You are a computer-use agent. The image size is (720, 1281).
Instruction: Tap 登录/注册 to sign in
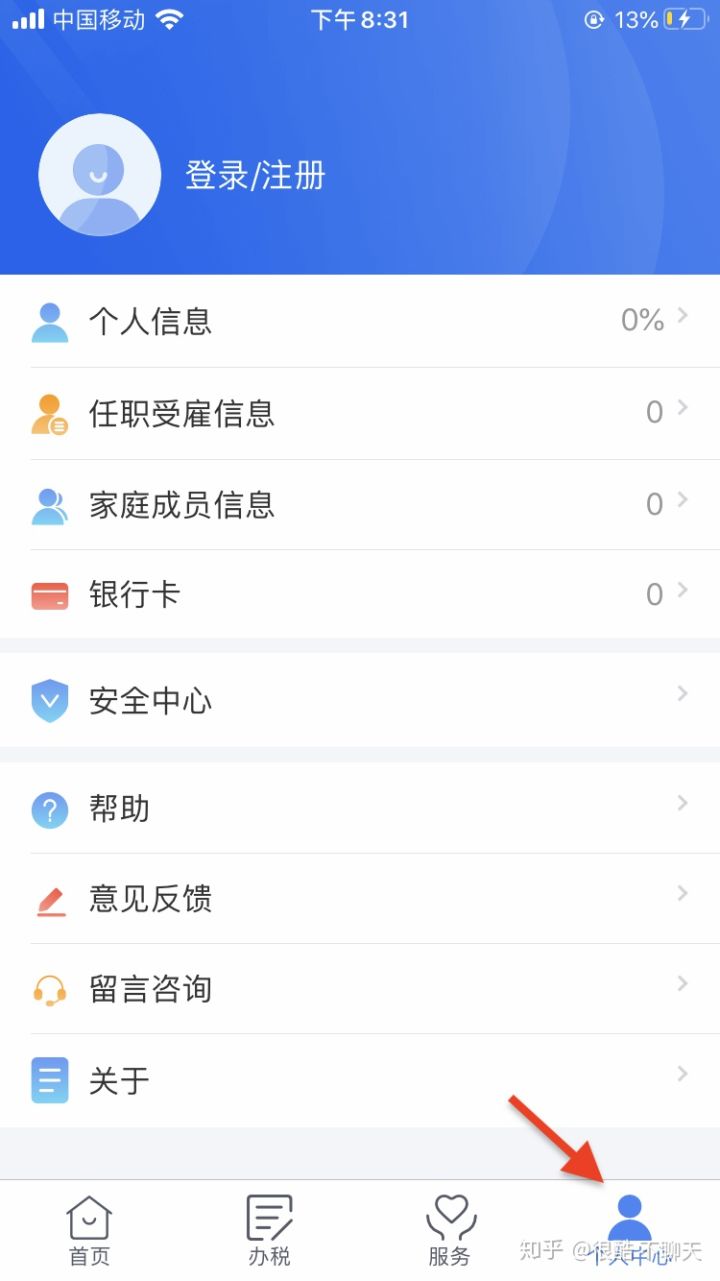(255, 176)
